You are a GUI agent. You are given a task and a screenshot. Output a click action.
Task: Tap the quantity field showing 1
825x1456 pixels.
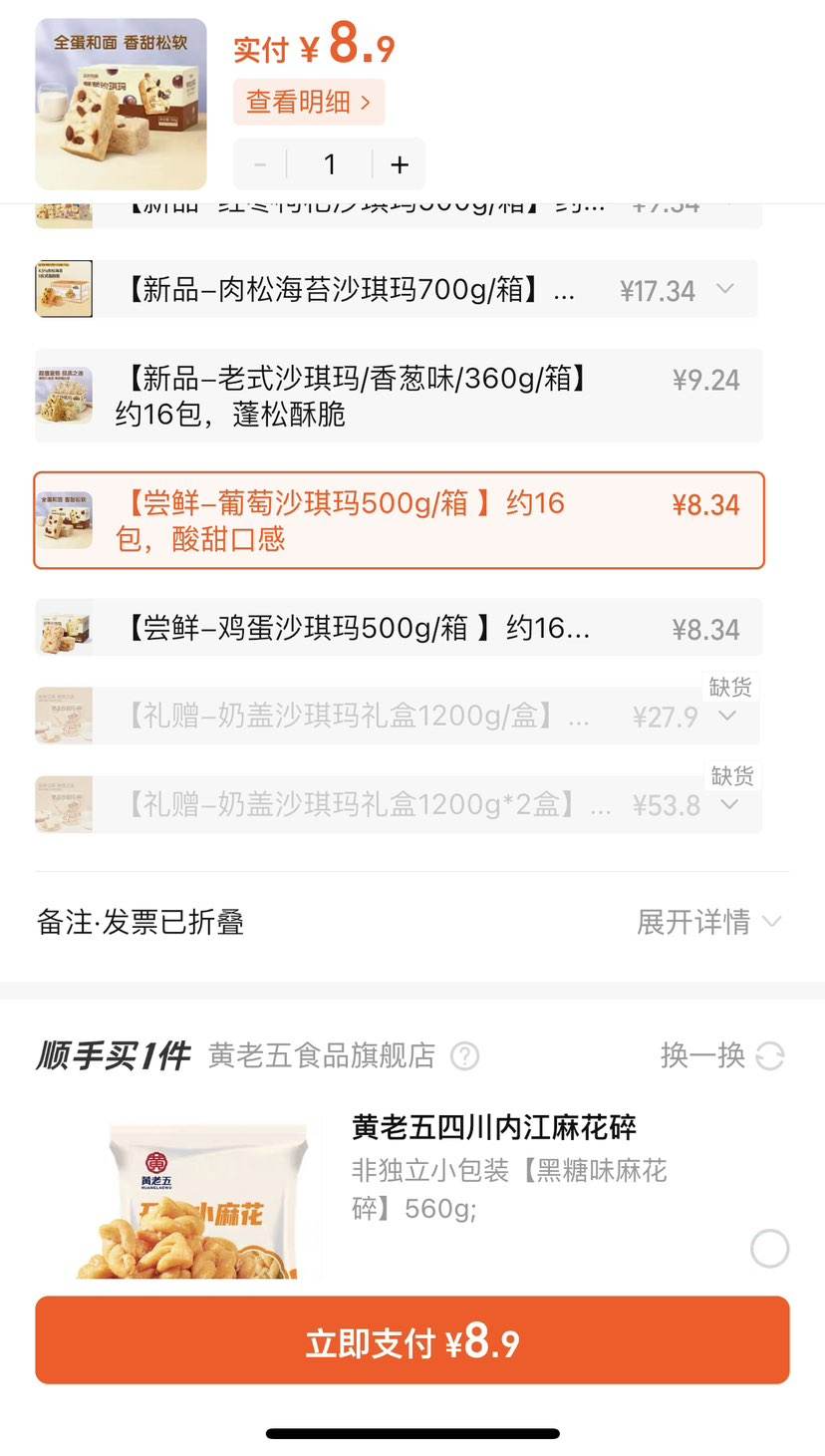pos(329,163)
